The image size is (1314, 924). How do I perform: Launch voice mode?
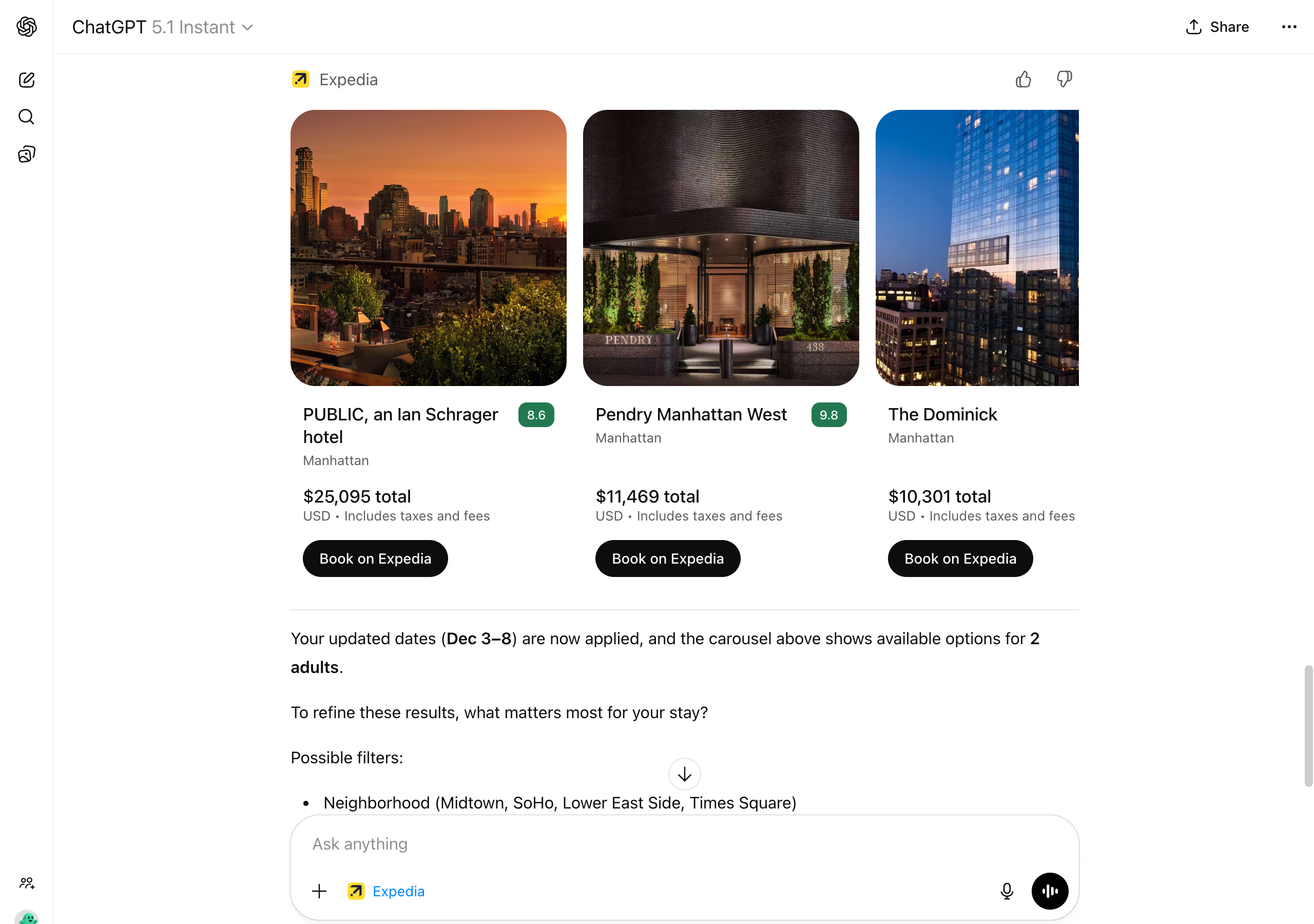[x=1050, y=891]
